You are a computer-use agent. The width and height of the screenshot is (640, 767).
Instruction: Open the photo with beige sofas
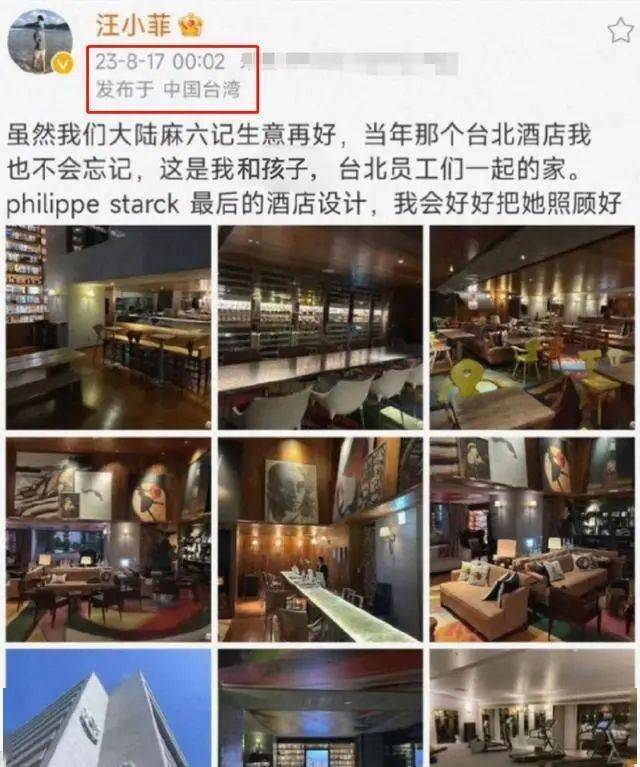(x=532, y=539)
